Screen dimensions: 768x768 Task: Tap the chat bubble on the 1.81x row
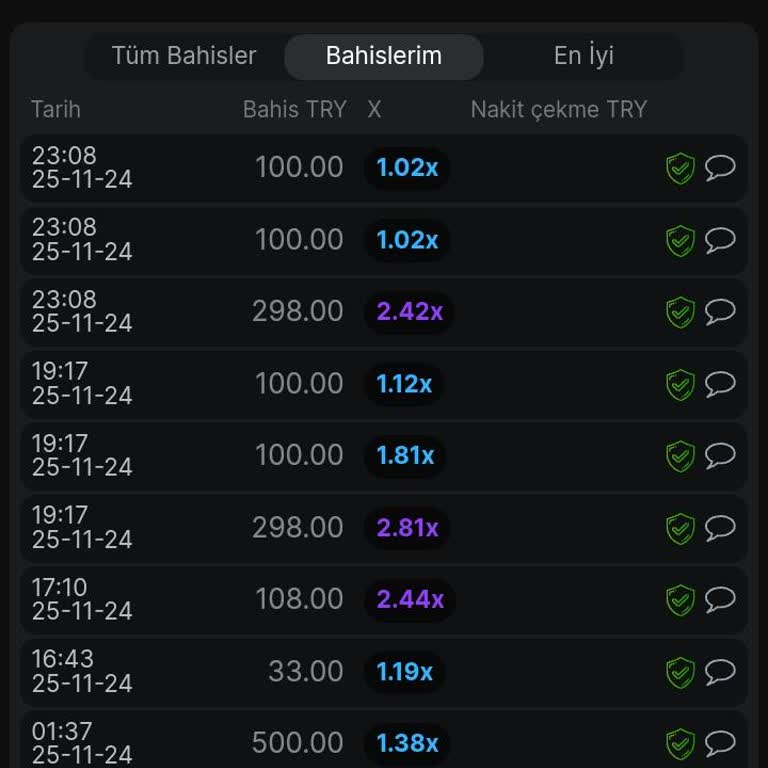point(720,456)
